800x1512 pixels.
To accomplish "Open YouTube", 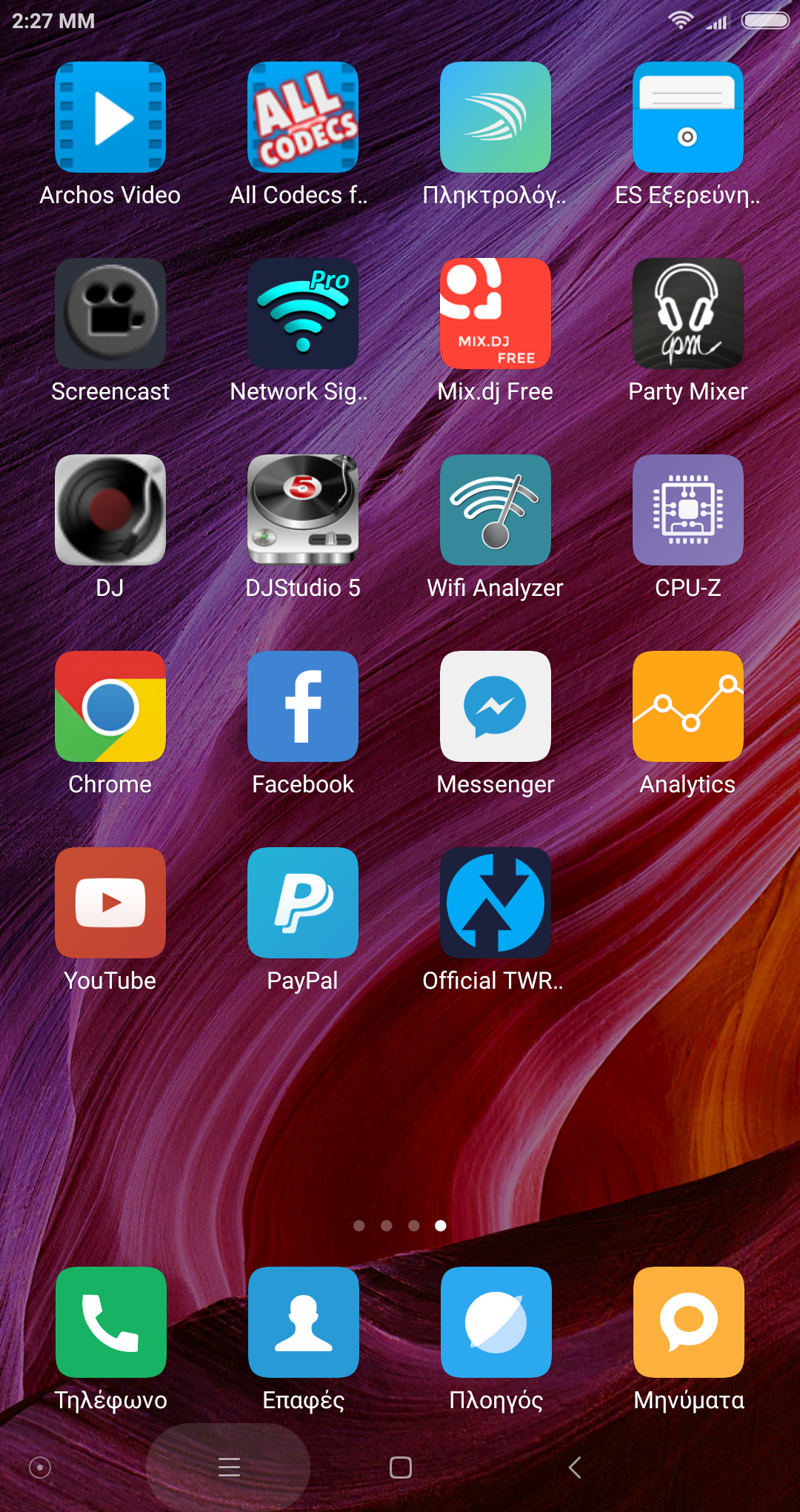I will coord(110,903).
